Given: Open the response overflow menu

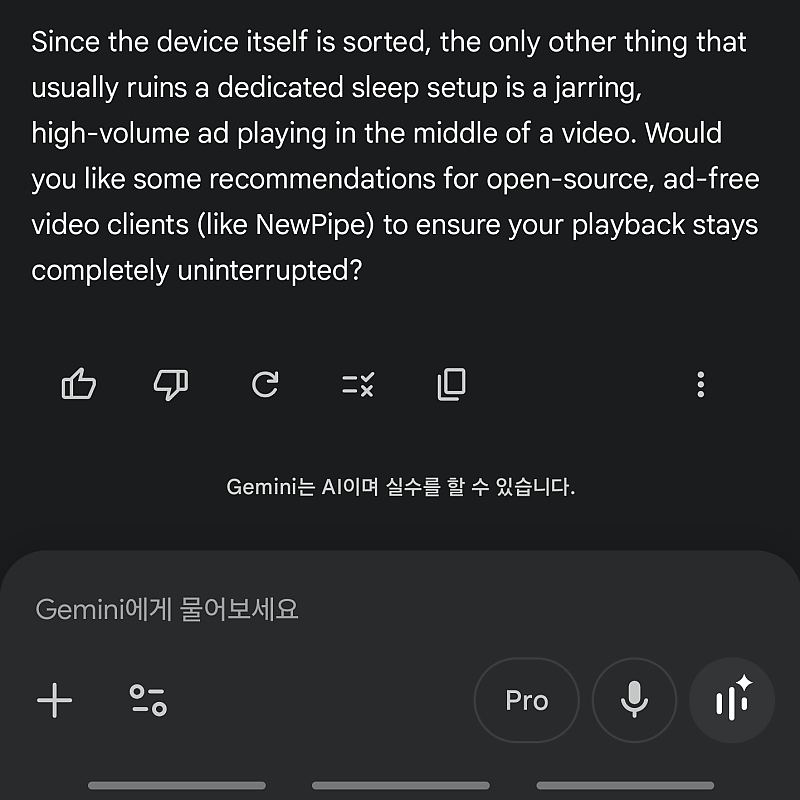Looking at the screenshot, I should coord(701,384).
